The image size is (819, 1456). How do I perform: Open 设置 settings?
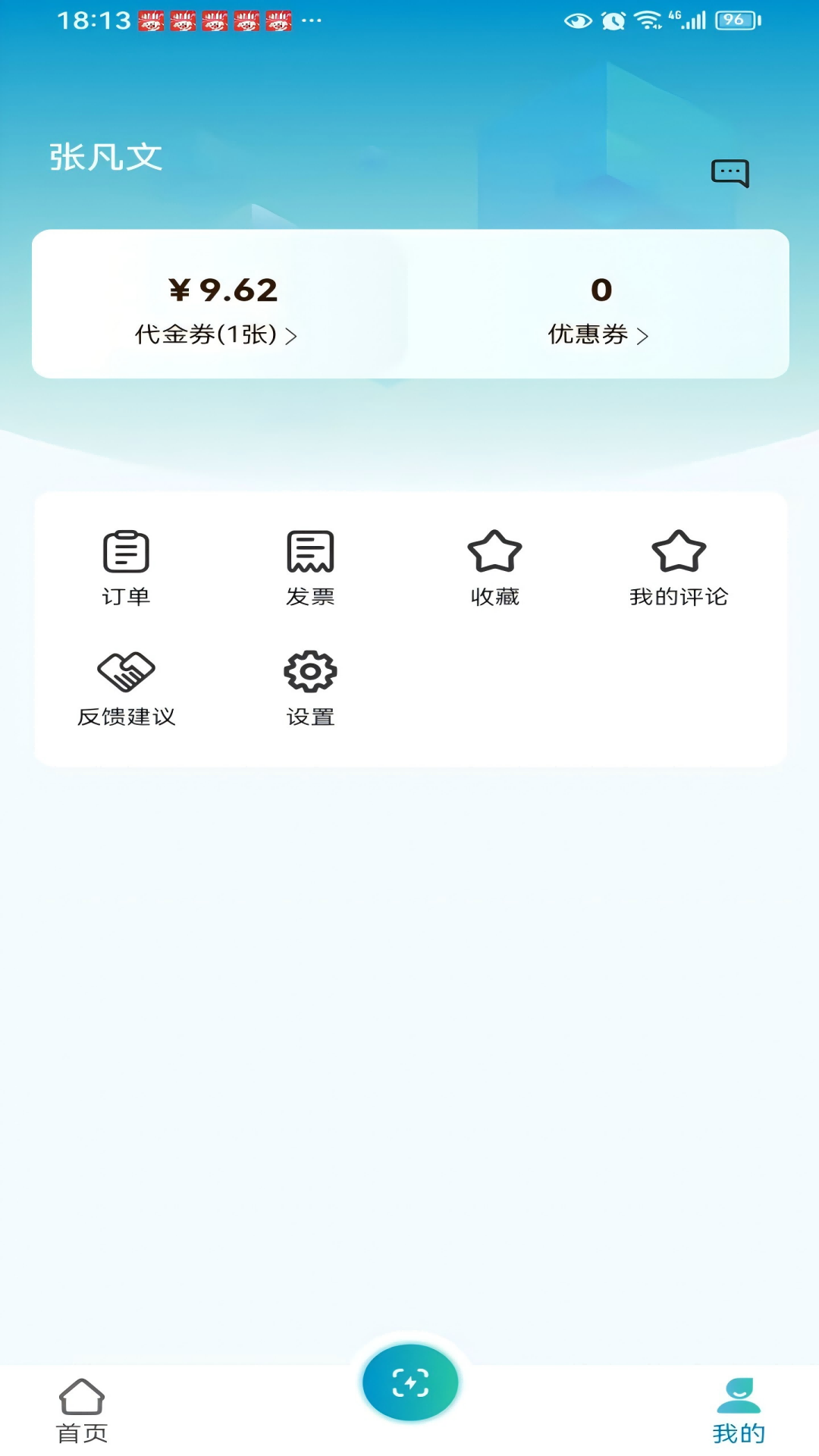click(310, 688)
